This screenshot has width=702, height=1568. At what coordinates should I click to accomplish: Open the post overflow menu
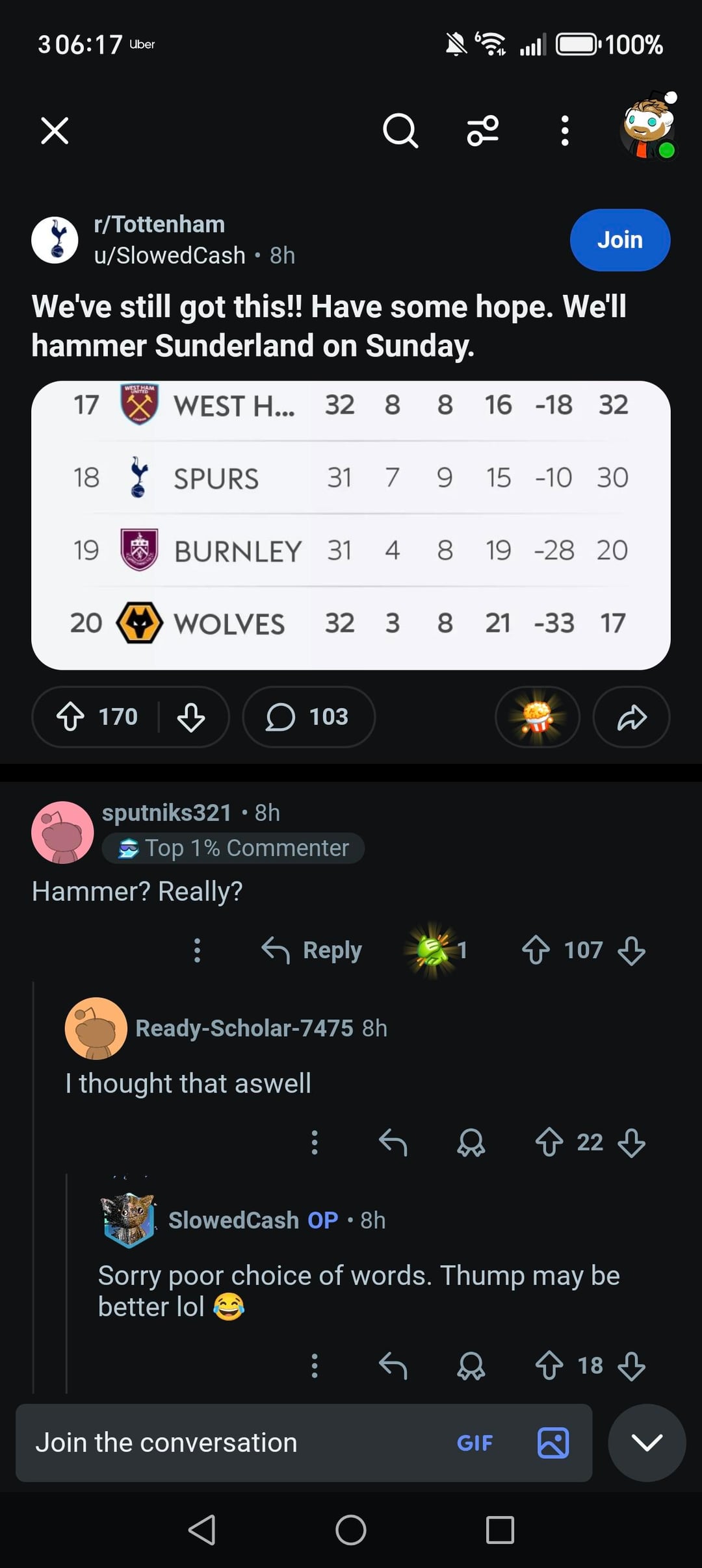pos(565,131)
